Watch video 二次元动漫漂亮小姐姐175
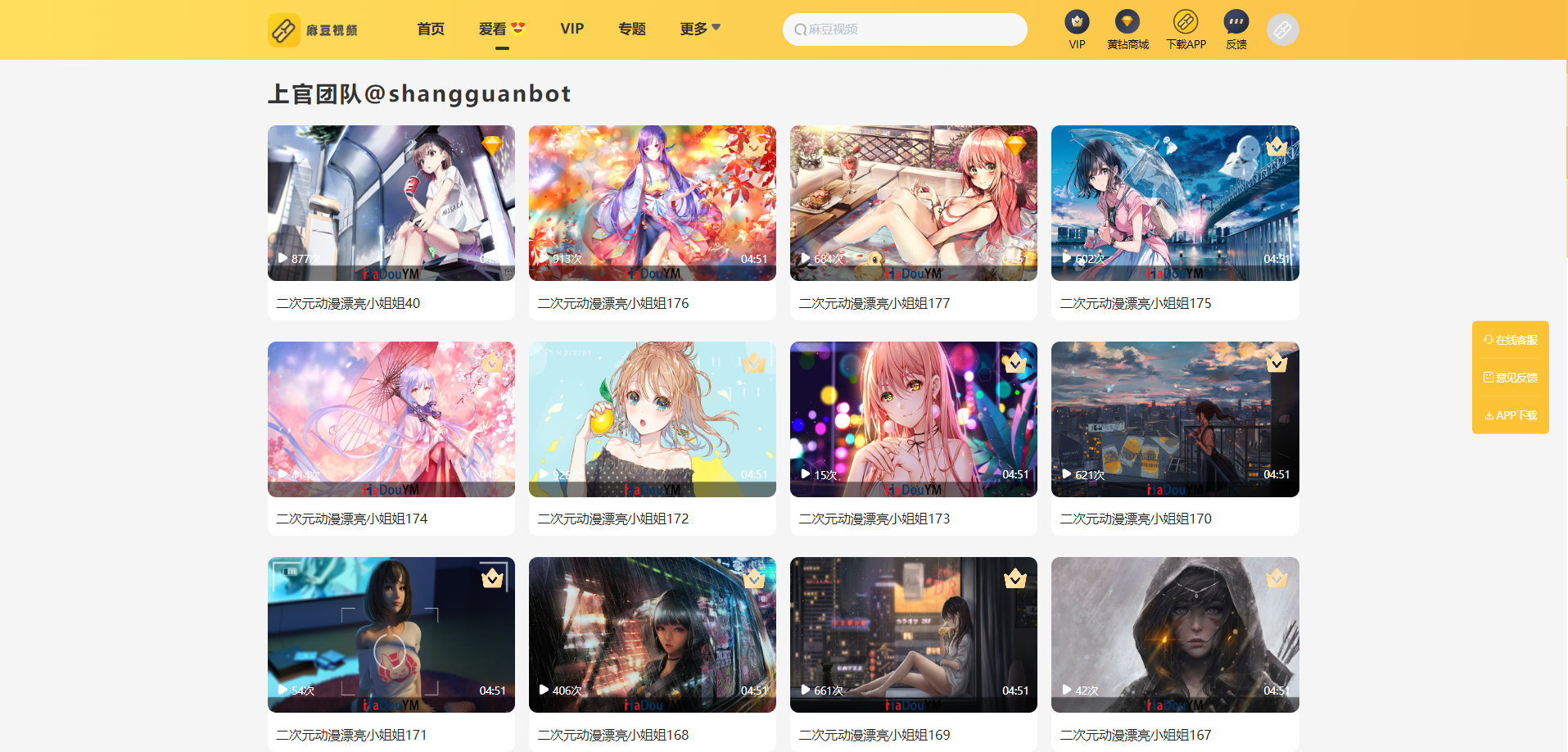 point(1174,203)
